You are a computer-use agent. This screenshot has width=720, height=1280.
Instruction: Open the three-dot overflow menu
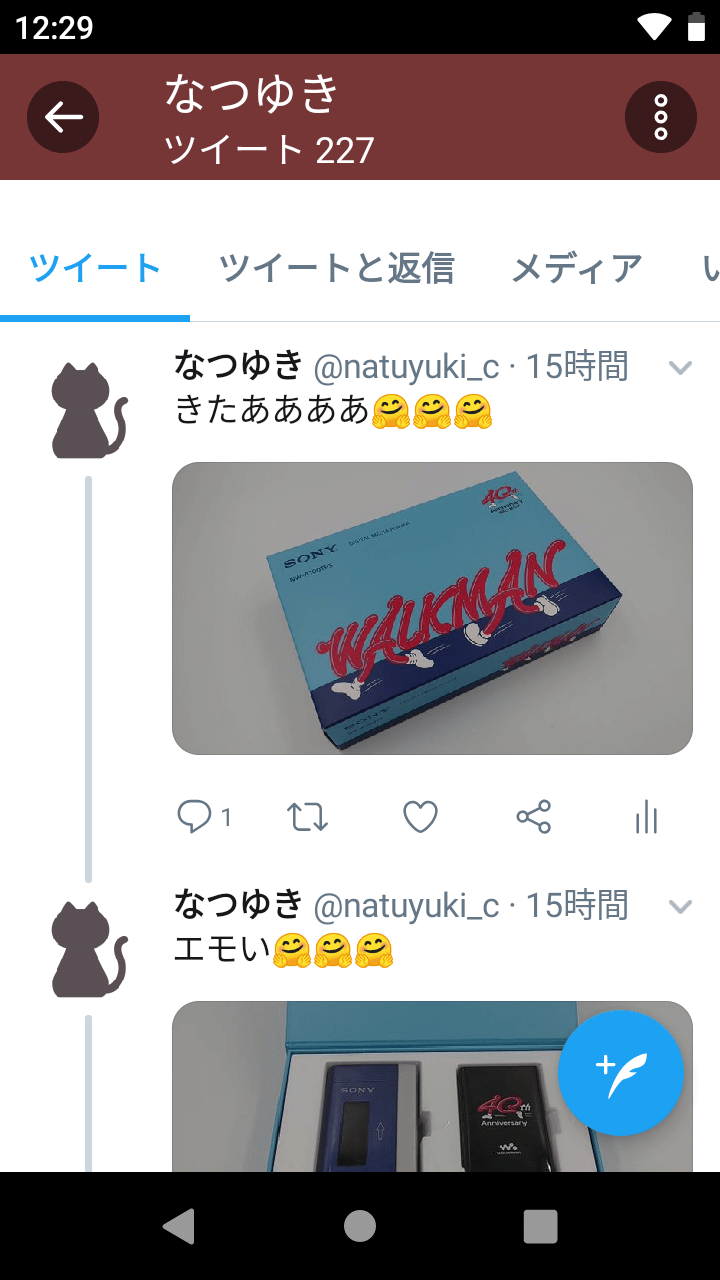point(661,117)
